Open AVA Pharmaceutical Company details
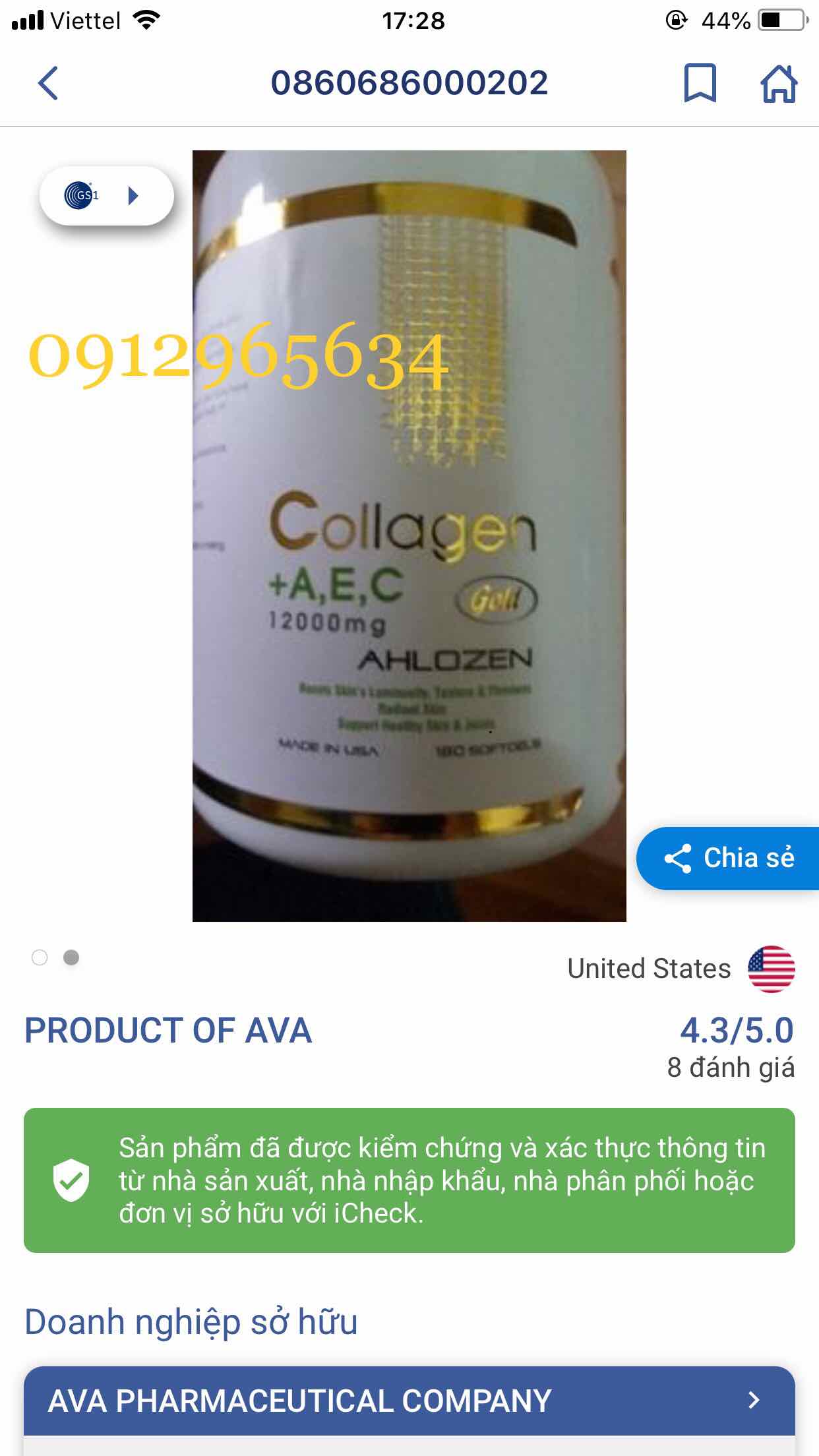Image resolution: width=819 pixels, height=1456 pixels. click(409, 1401)
